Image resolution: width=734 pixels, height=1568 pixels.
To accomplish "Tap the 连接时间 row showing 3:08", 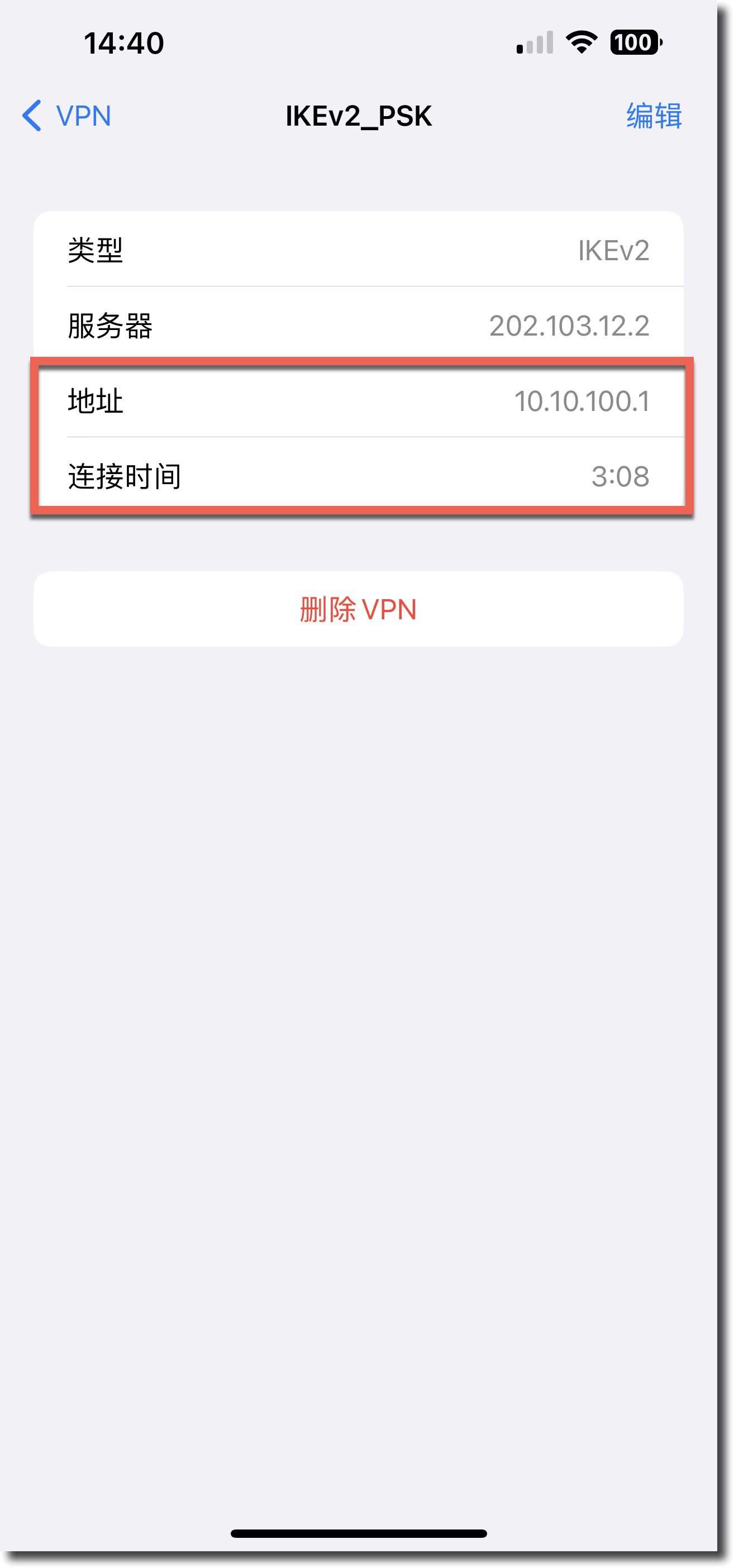I will 363,477.
